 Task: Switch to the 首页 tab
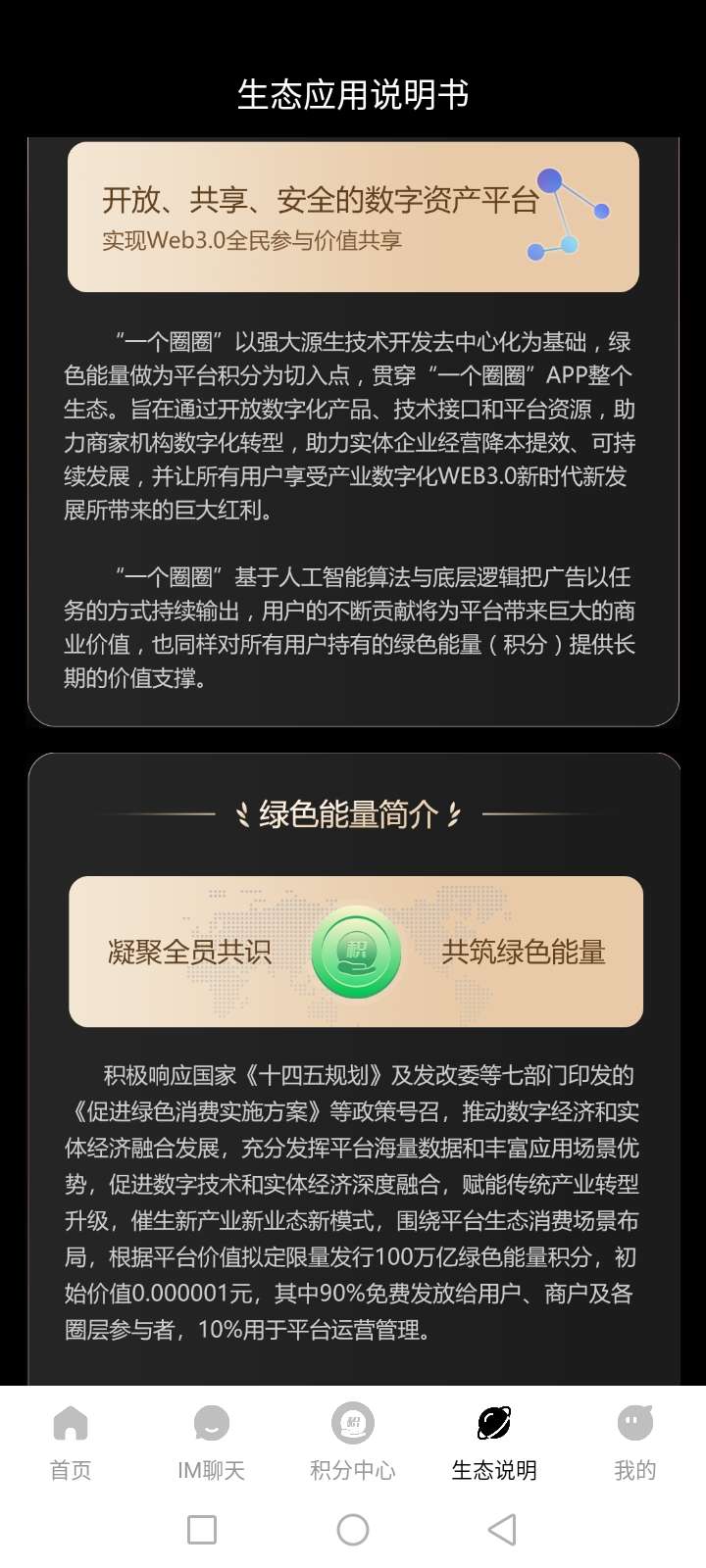point(71,1443)
